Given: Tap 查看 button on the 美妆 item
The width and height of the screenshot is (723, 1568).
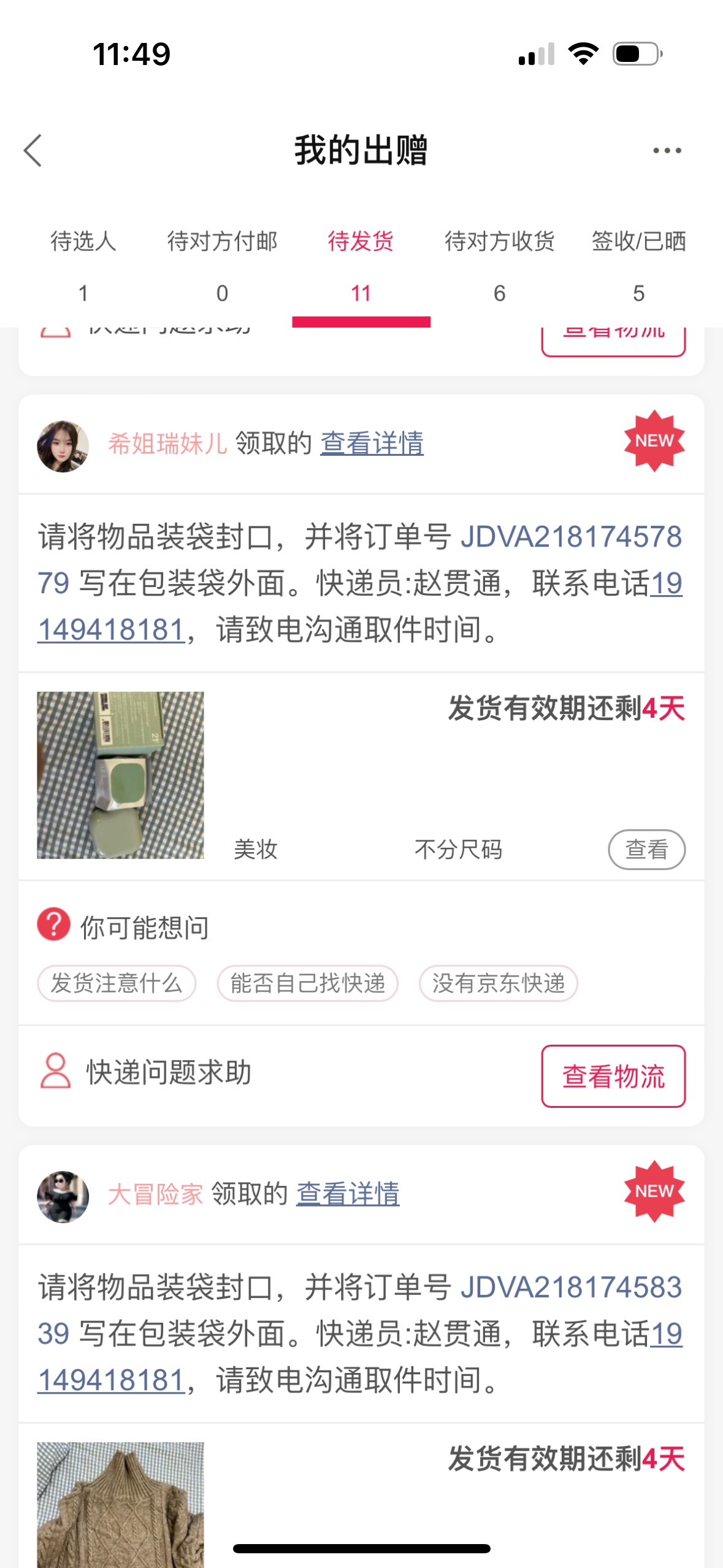Looking at the screenshot, I should pyautogui.click(x=646, y=850).
